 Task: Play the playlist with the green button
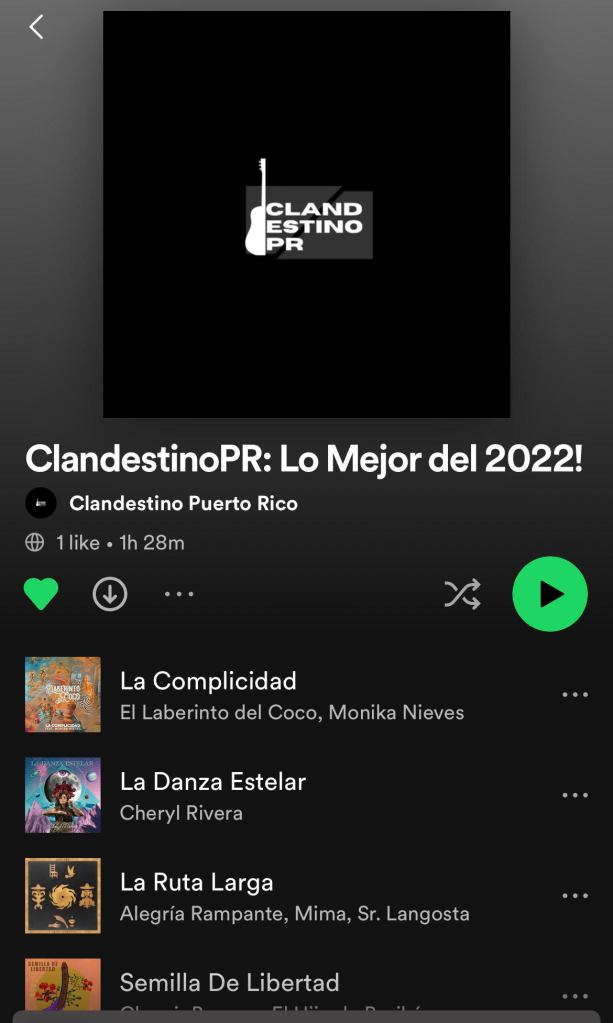(549, 594)
